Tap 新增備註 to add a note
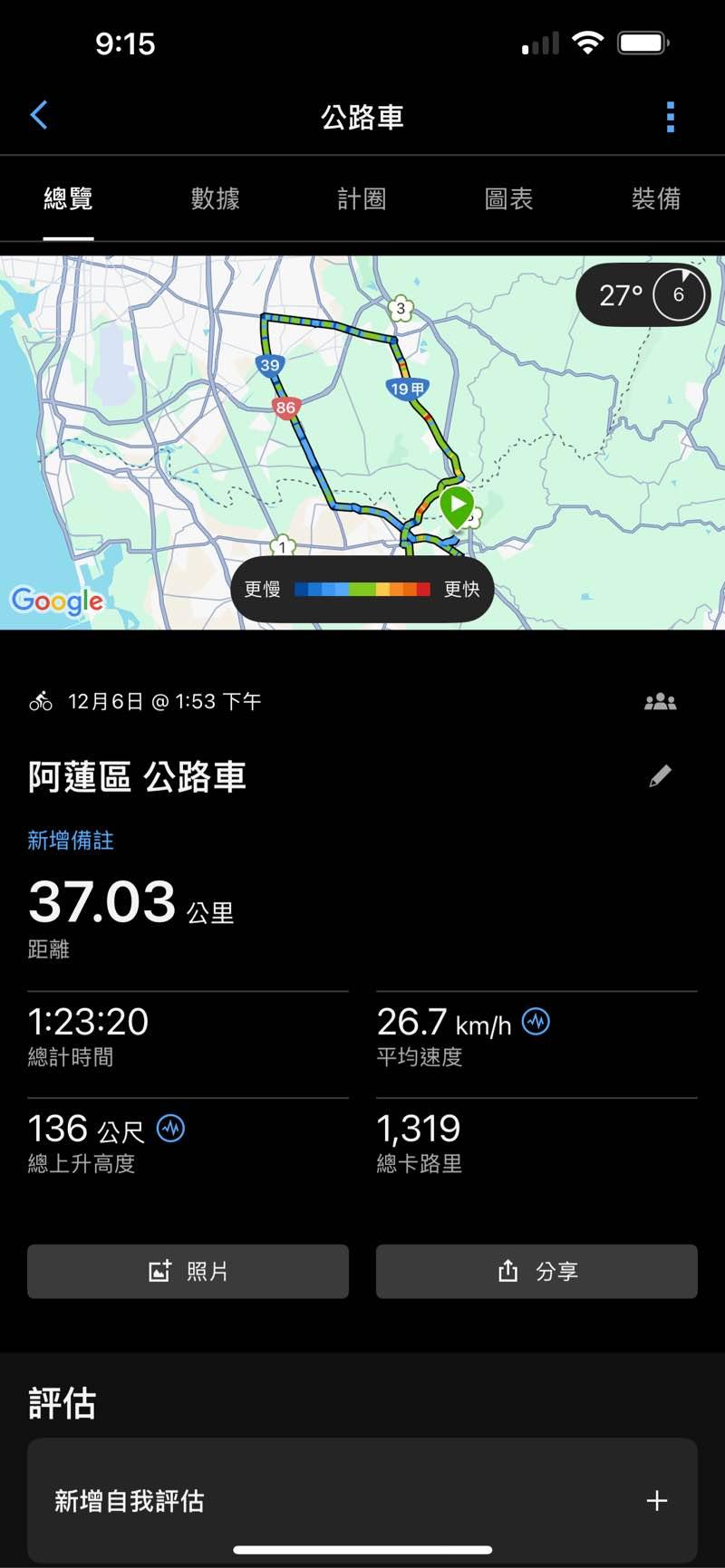 pyautogui.click(x=71, y=841)
